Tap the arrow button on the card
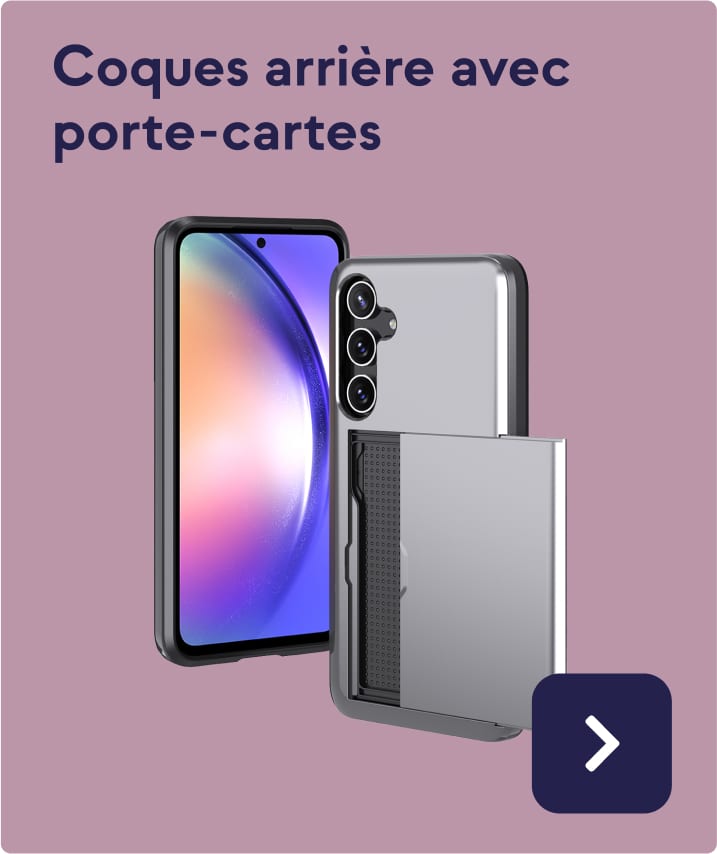Viewport: 717px width, 854px height. point(601,742)
